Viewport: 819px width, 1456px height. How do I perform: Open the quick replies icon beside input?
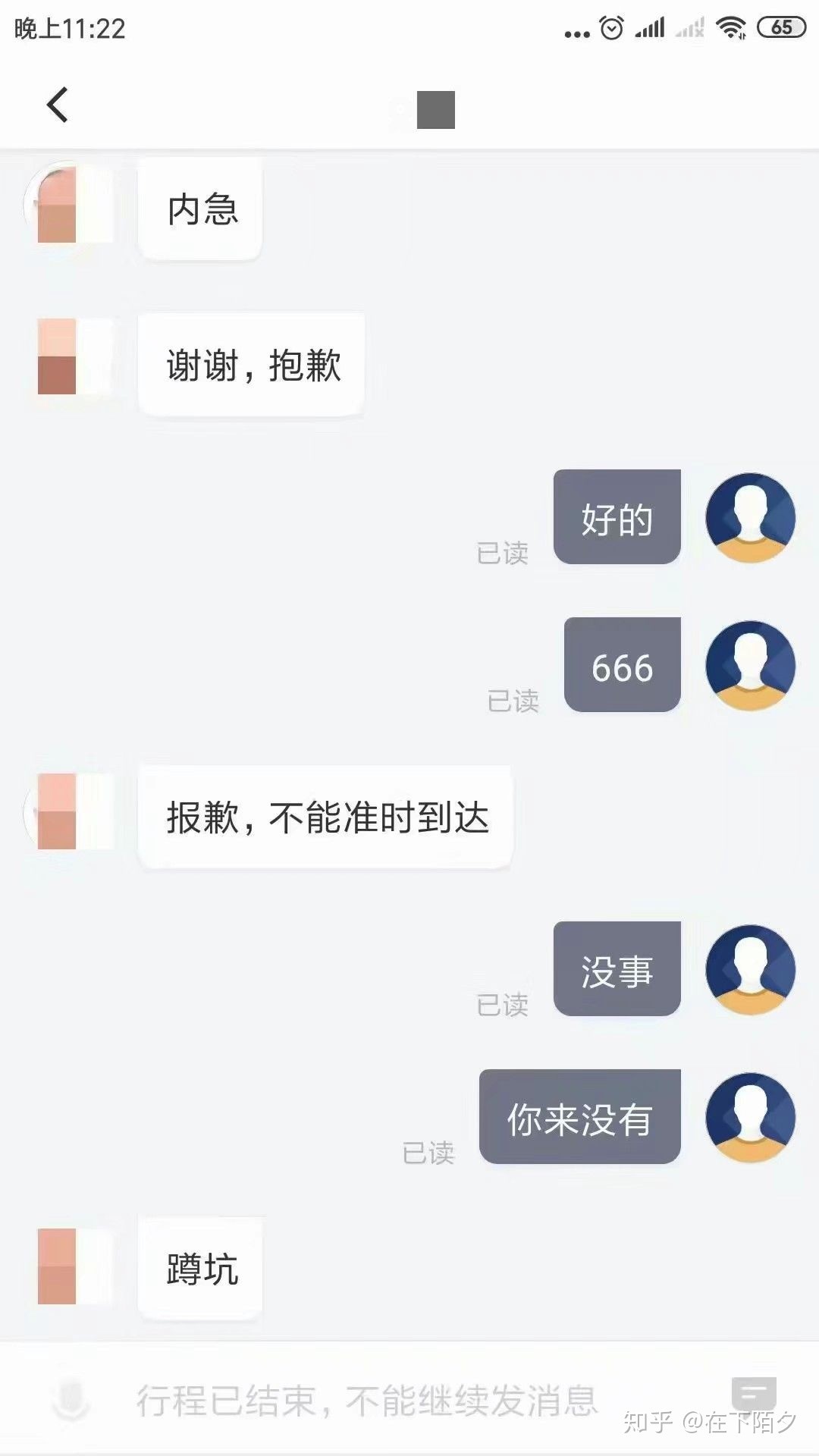[x=754, y=1394]
